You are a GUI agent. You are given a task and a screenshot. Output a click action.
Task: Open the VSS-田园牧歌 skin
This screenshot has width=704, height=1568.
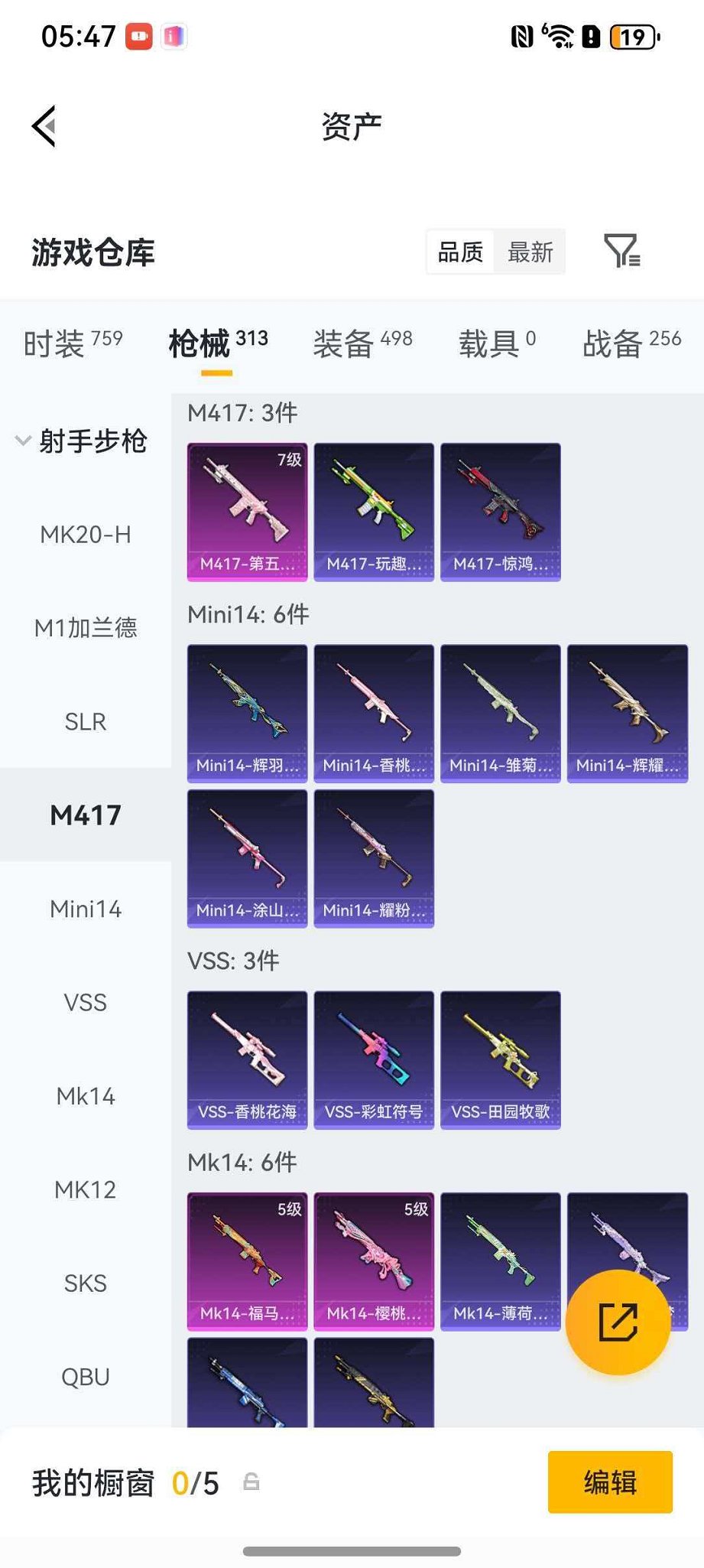coord(501,1059)
